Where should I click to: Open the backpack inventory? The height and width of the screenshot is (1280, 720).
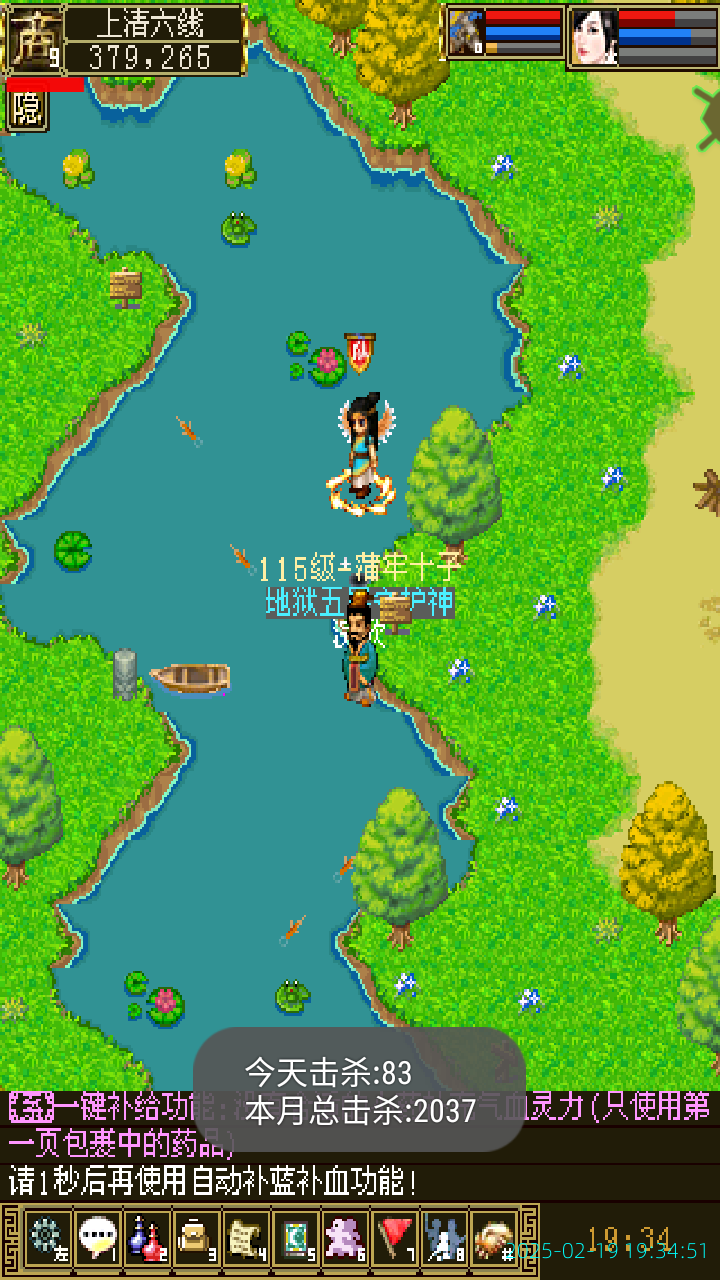196,1239
